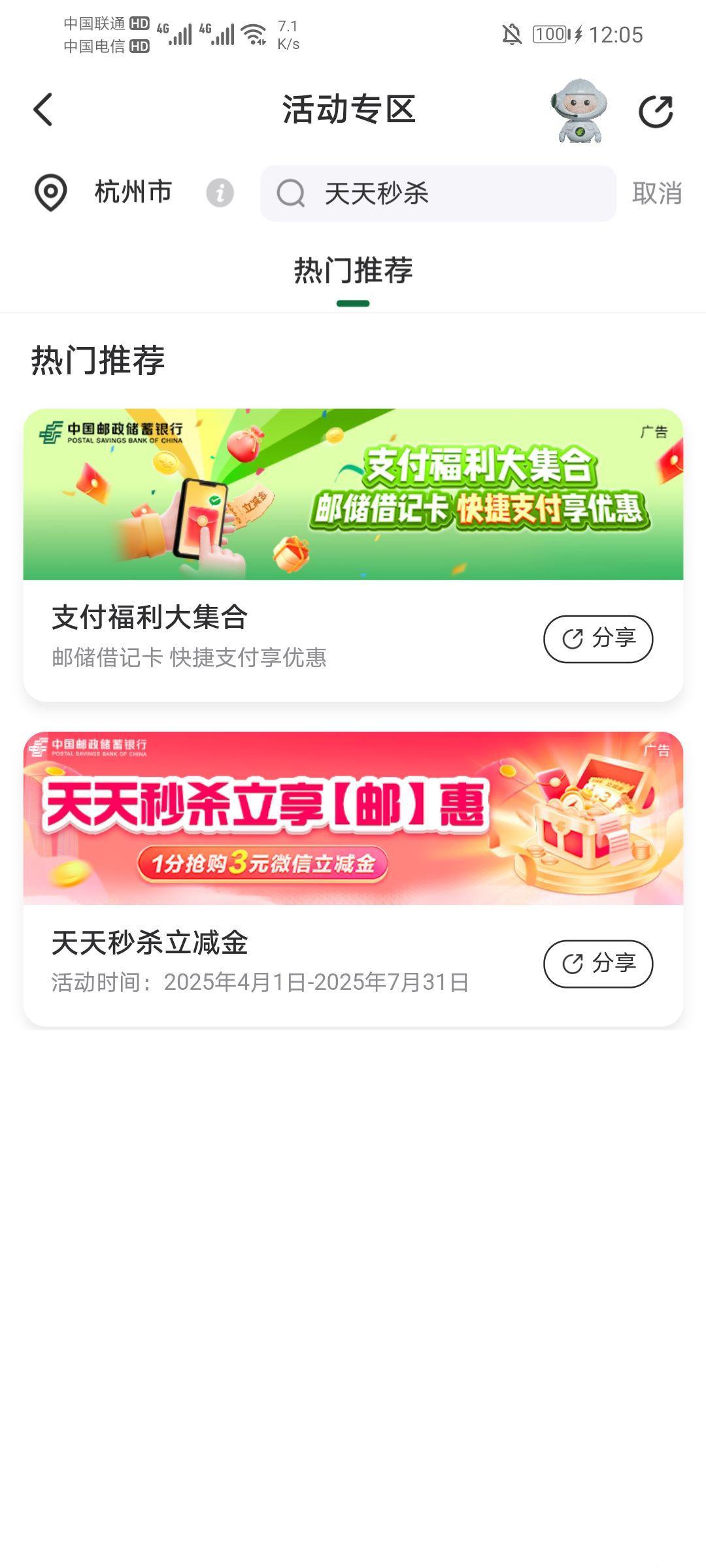Go back from 活动专区 page
706x1568 pixels.
(x=43, y=109)
